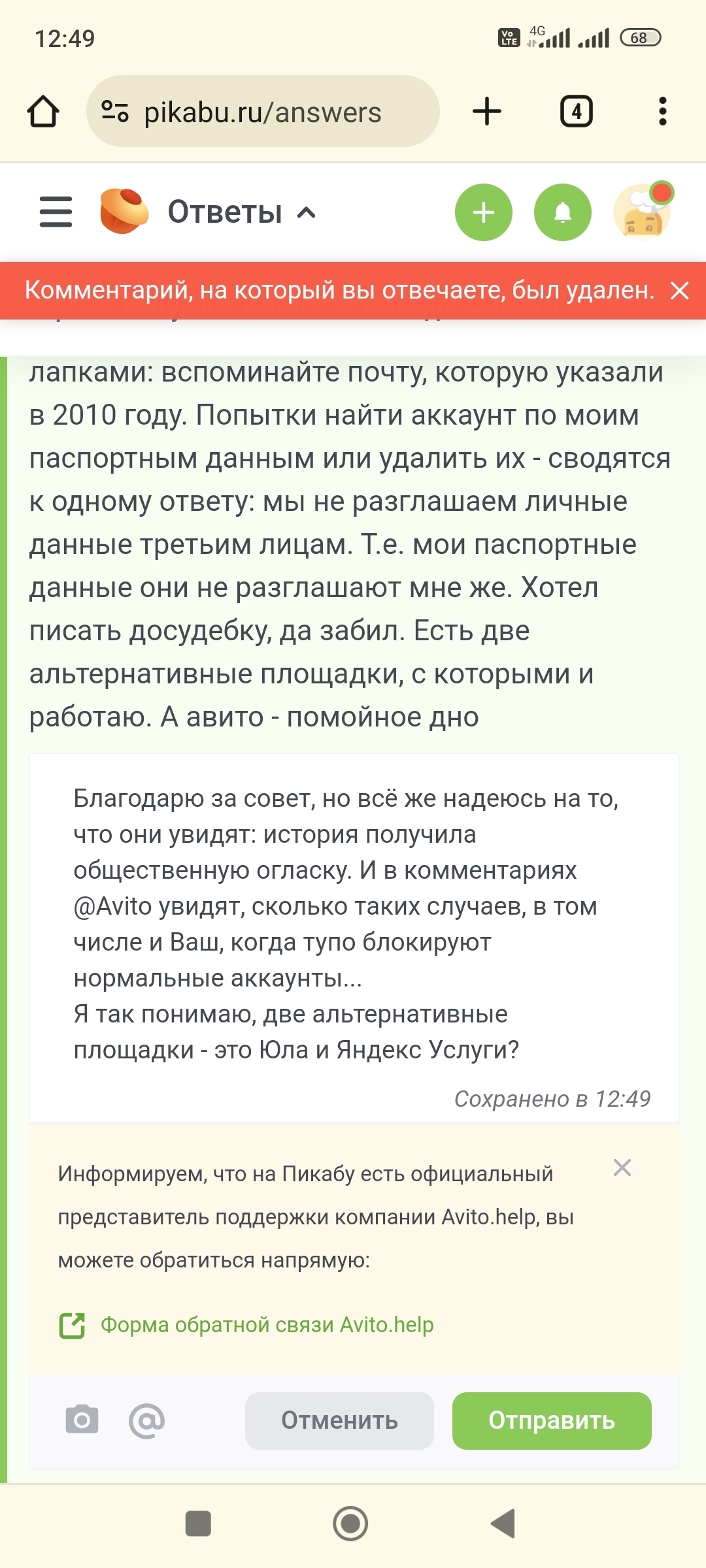Open Pikabu hamburger menu
The width and height of the screenshot is (706, 1568).
click(x=56, y=212)
